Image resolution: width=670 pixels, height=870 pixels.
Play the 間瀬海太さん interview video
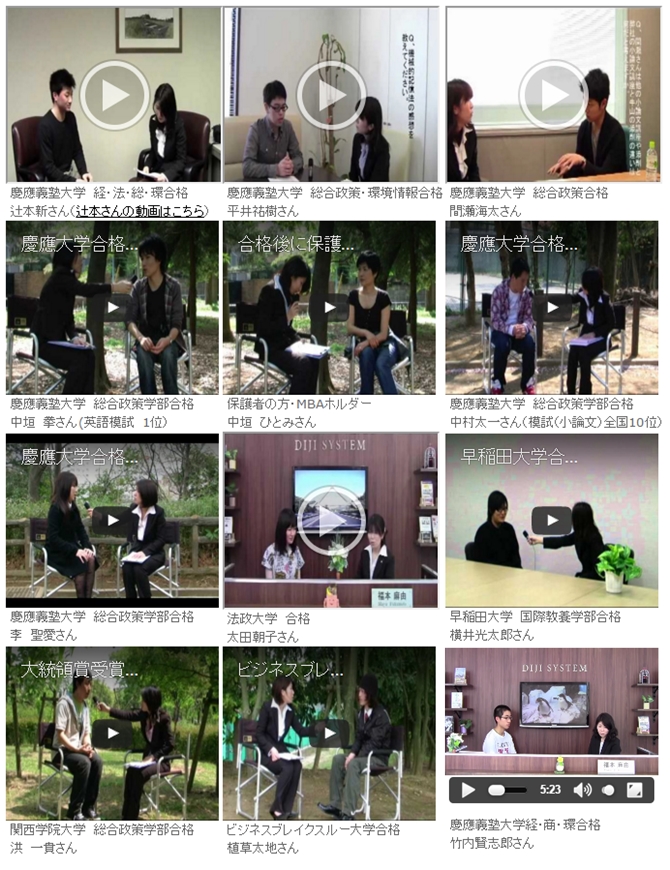(552, 94)
